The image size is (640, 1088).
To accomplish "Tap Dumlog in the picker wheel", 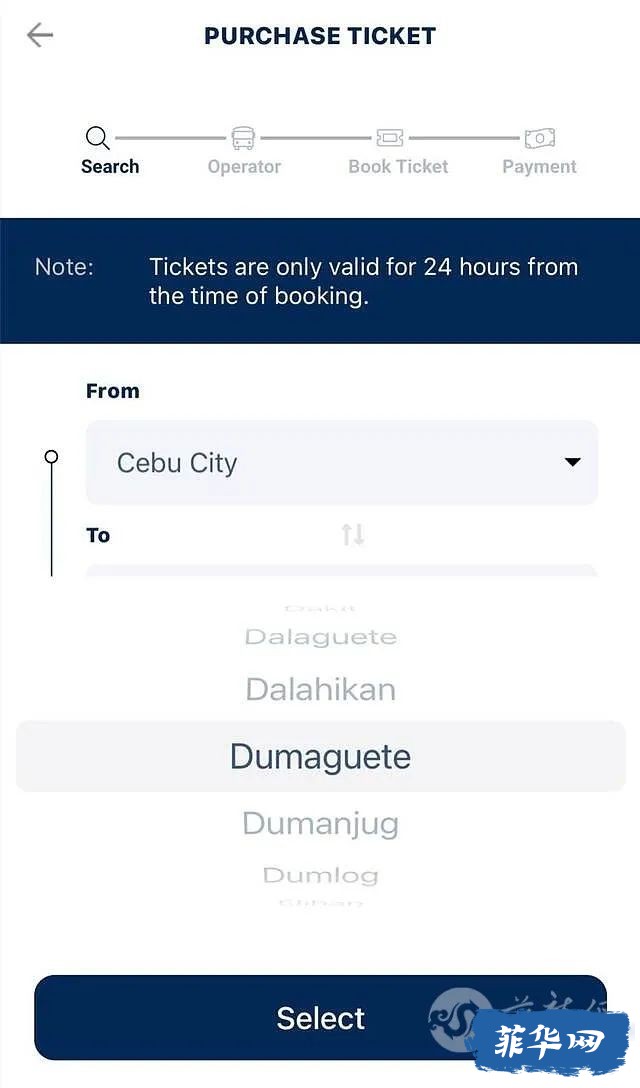I will 321,875.
